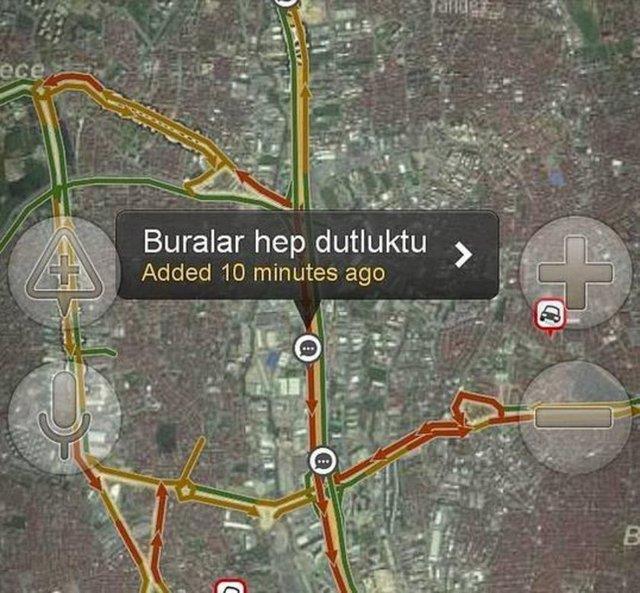Add a road event report

click(63, 272)
